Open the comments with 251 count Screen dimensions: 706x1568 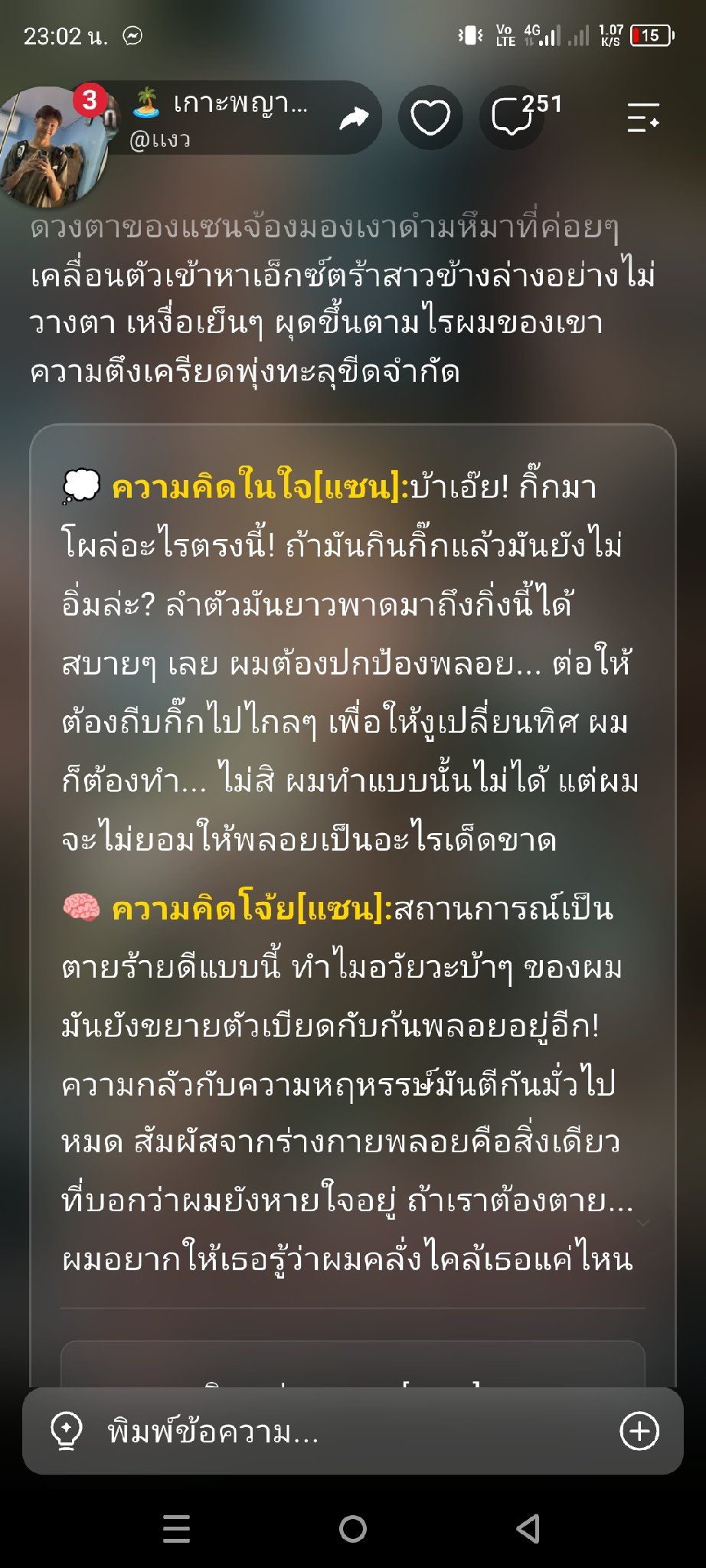513,117
